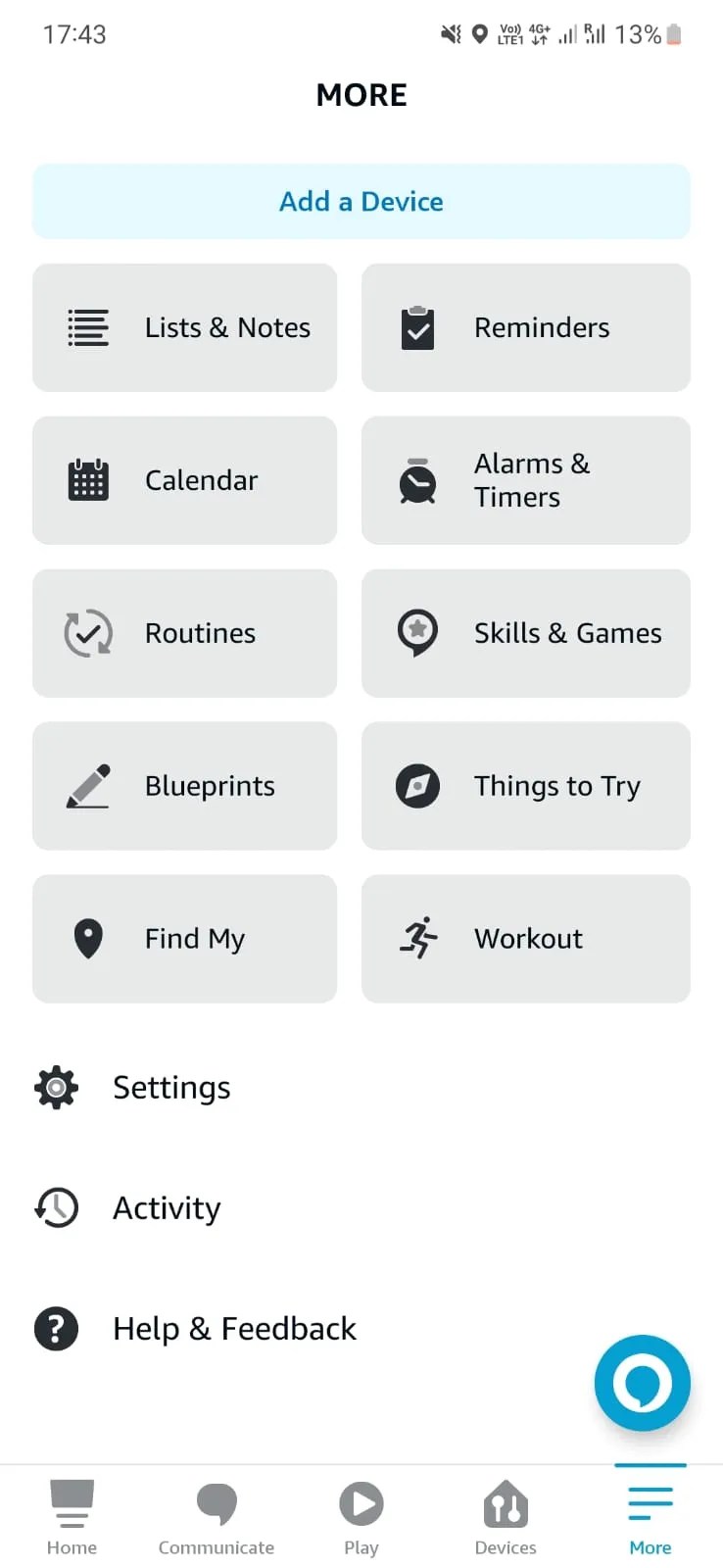
Task: Open the Communicate tab
Action: [216, 1514]
